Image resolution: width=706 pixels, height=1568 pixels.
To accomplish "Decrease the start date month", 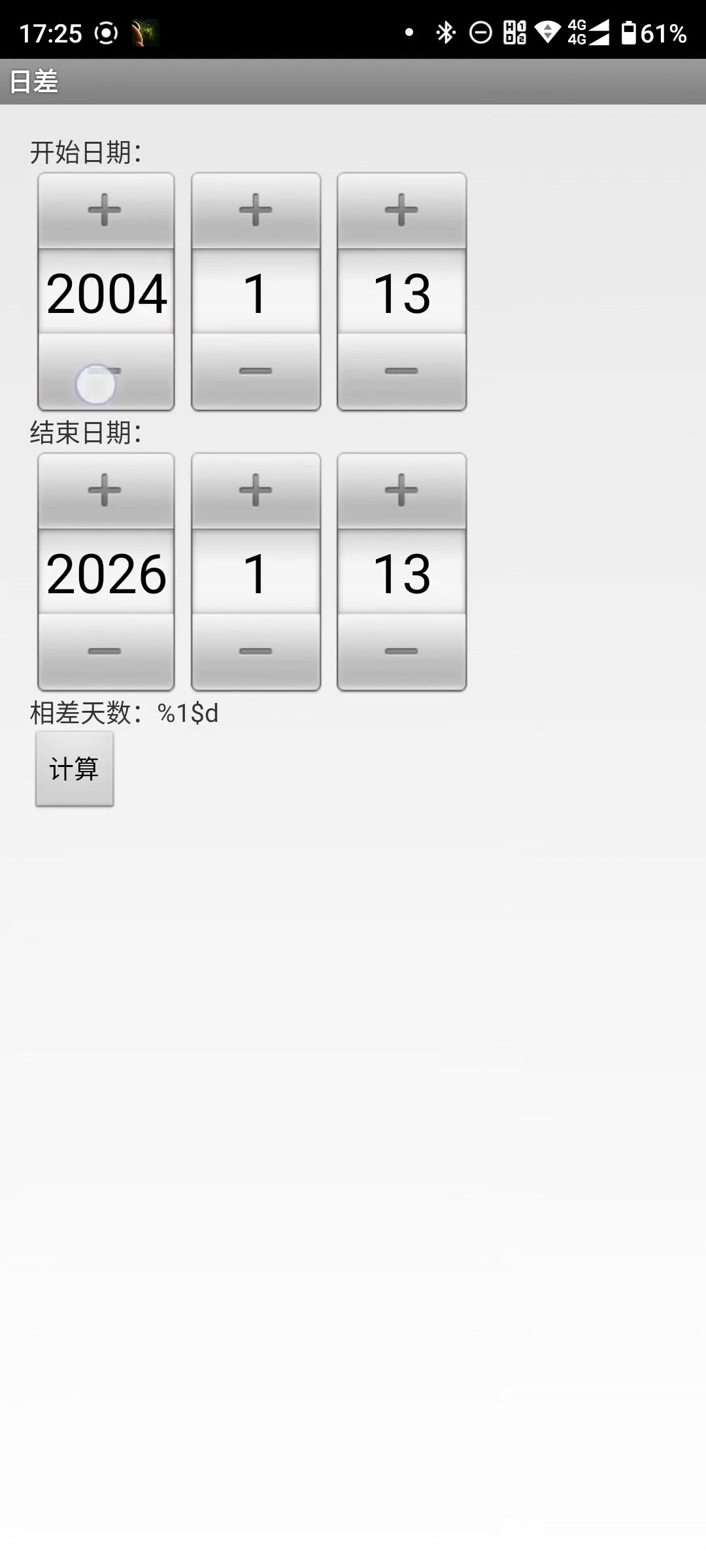I will pos(256,372).
